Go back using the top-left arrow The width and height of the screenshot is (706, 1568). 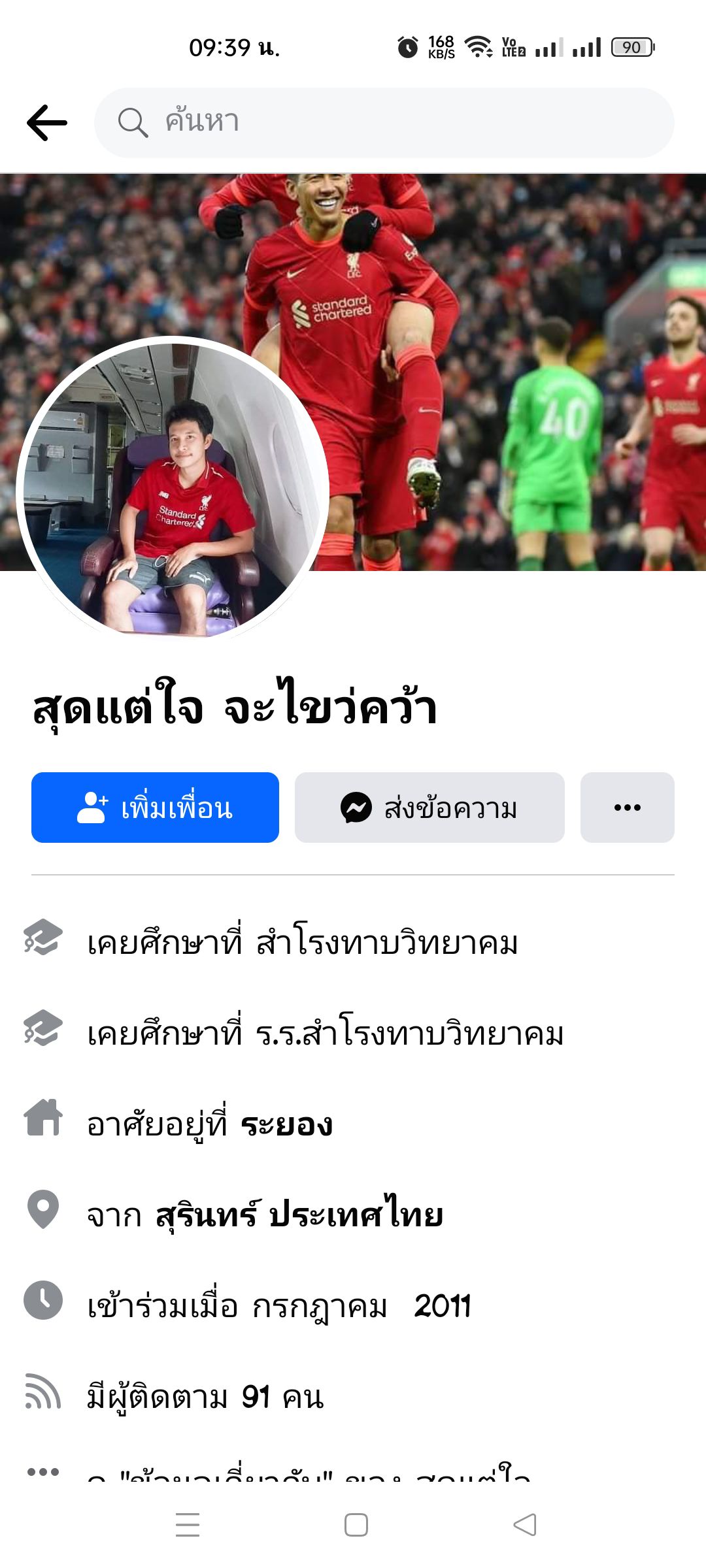click(47, 123)
